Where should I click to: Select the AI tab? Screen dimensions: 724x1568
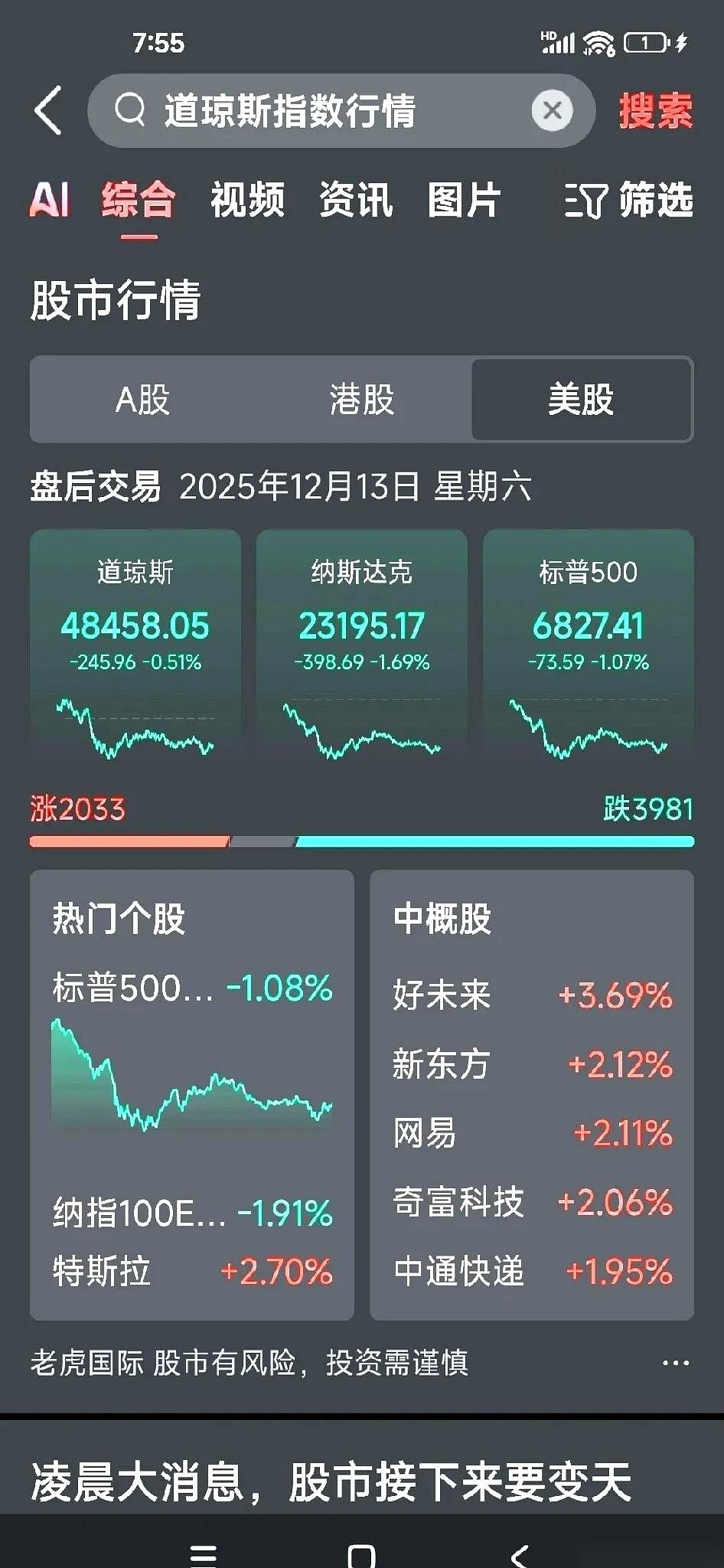(x=51, y=201)
